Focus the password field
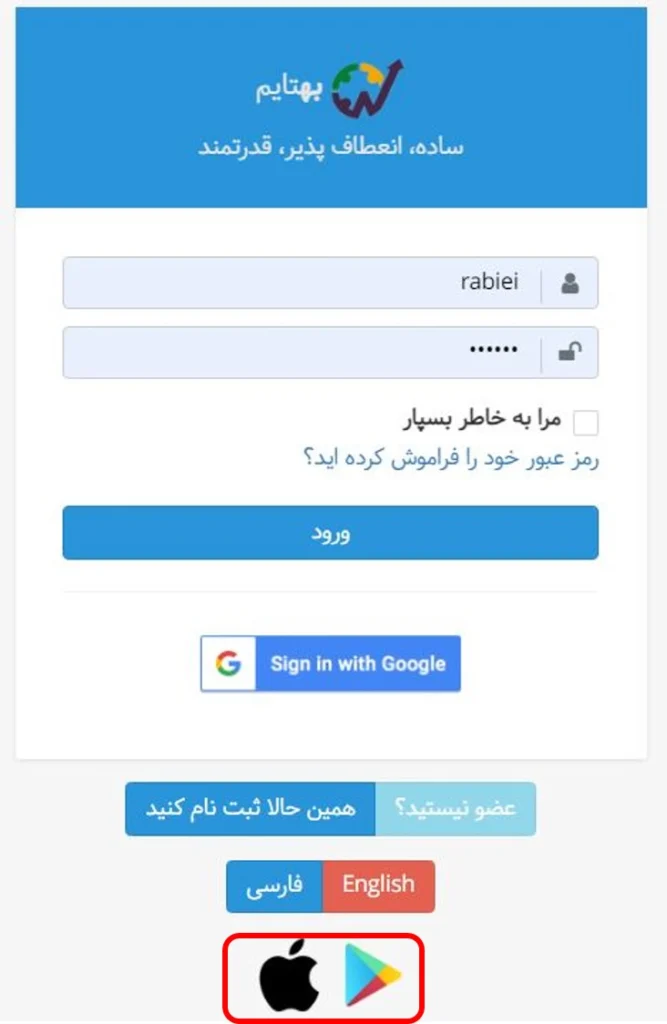 tap(300, 352)
